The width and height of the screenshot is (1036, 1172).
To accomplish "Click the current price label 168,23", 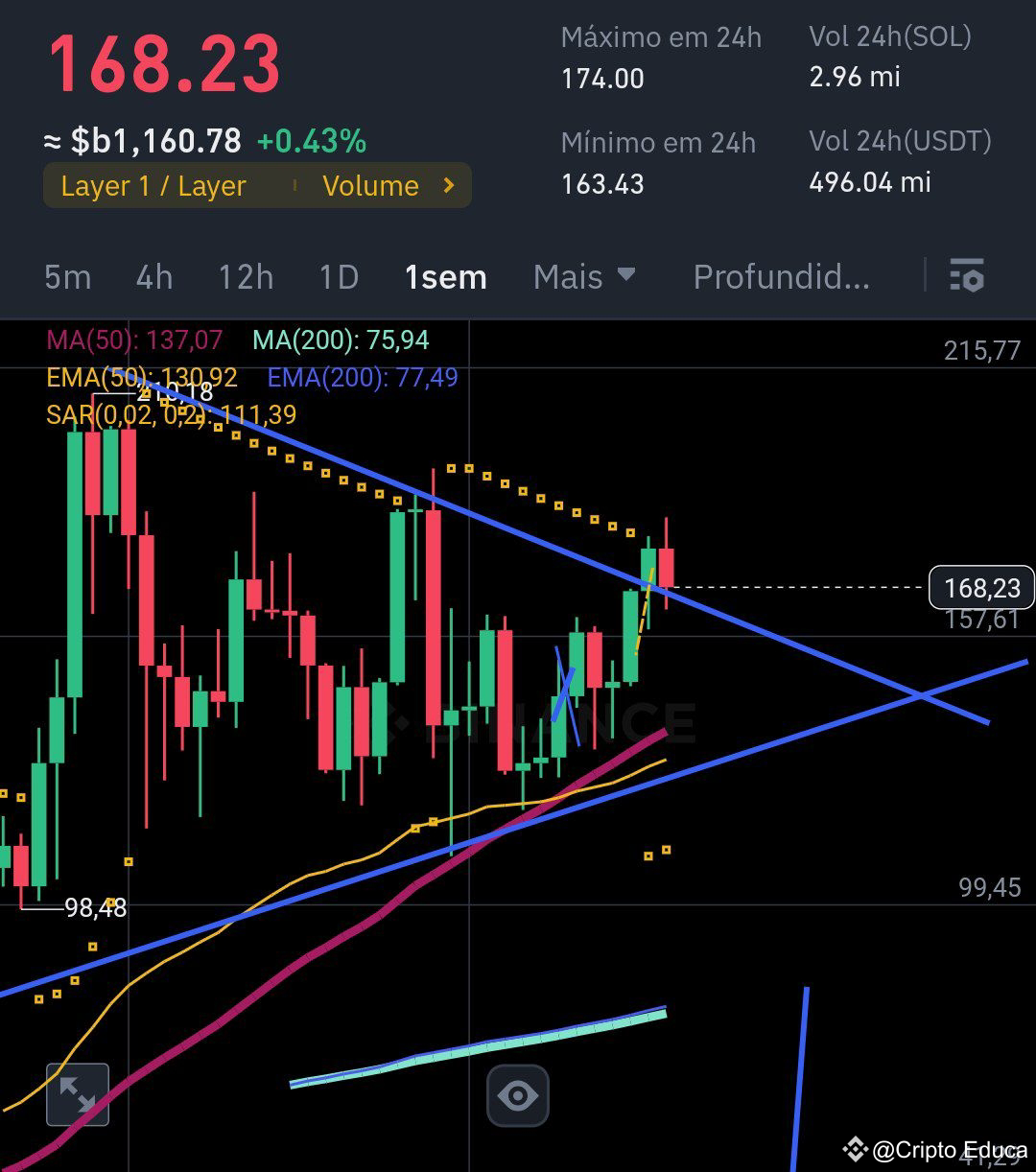I will (x=981, y=587).
